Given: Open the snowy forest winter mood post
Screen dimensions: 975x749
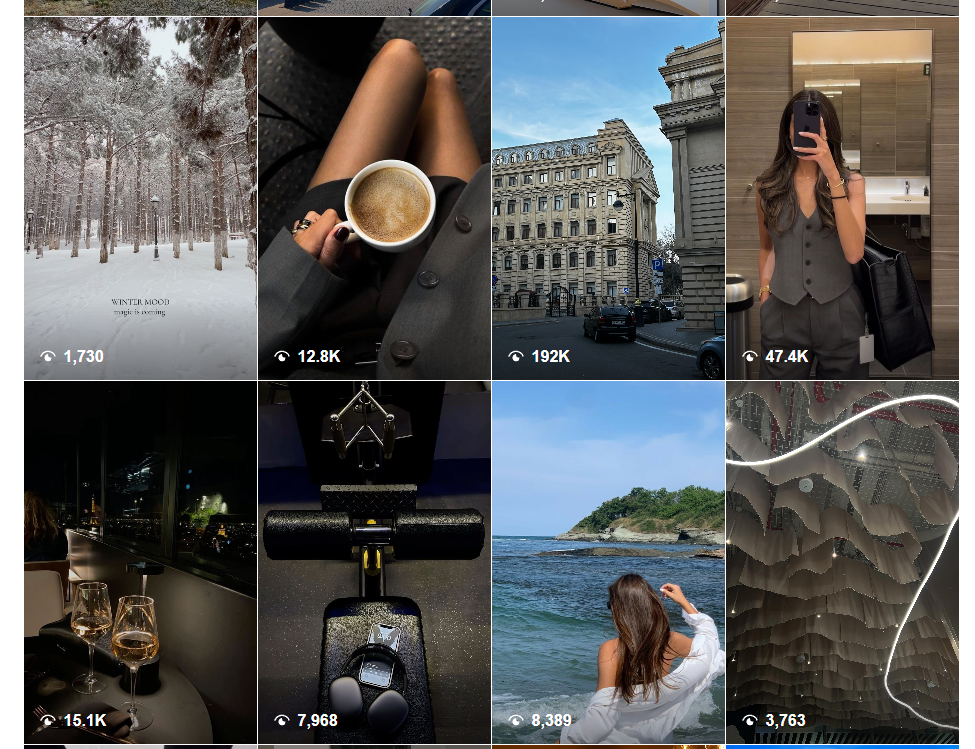Looking at the screenshot, I should (x=140, y=198).
